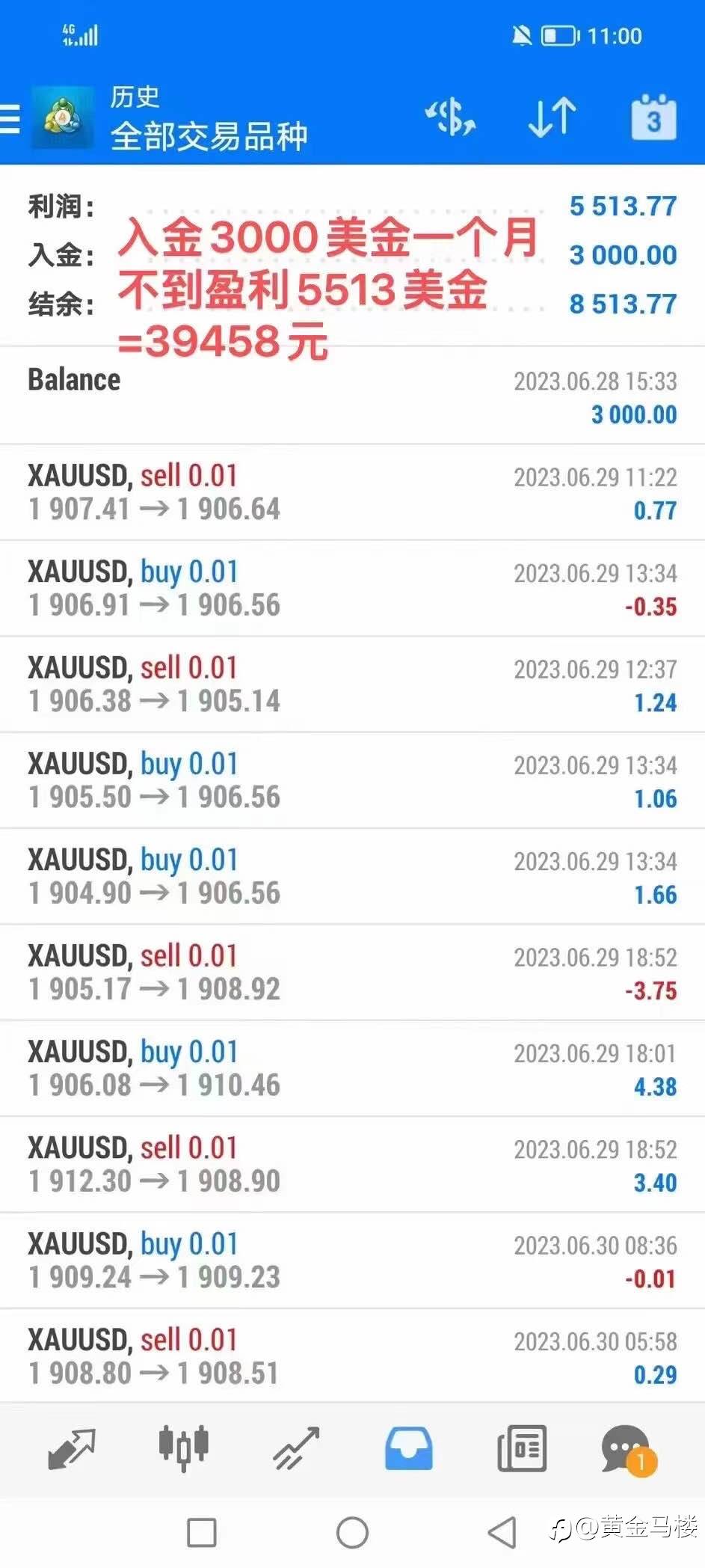Tap the system home button
This screenshot has width=705, height=1568.
pyautogui.click(x=352, y=1532)
